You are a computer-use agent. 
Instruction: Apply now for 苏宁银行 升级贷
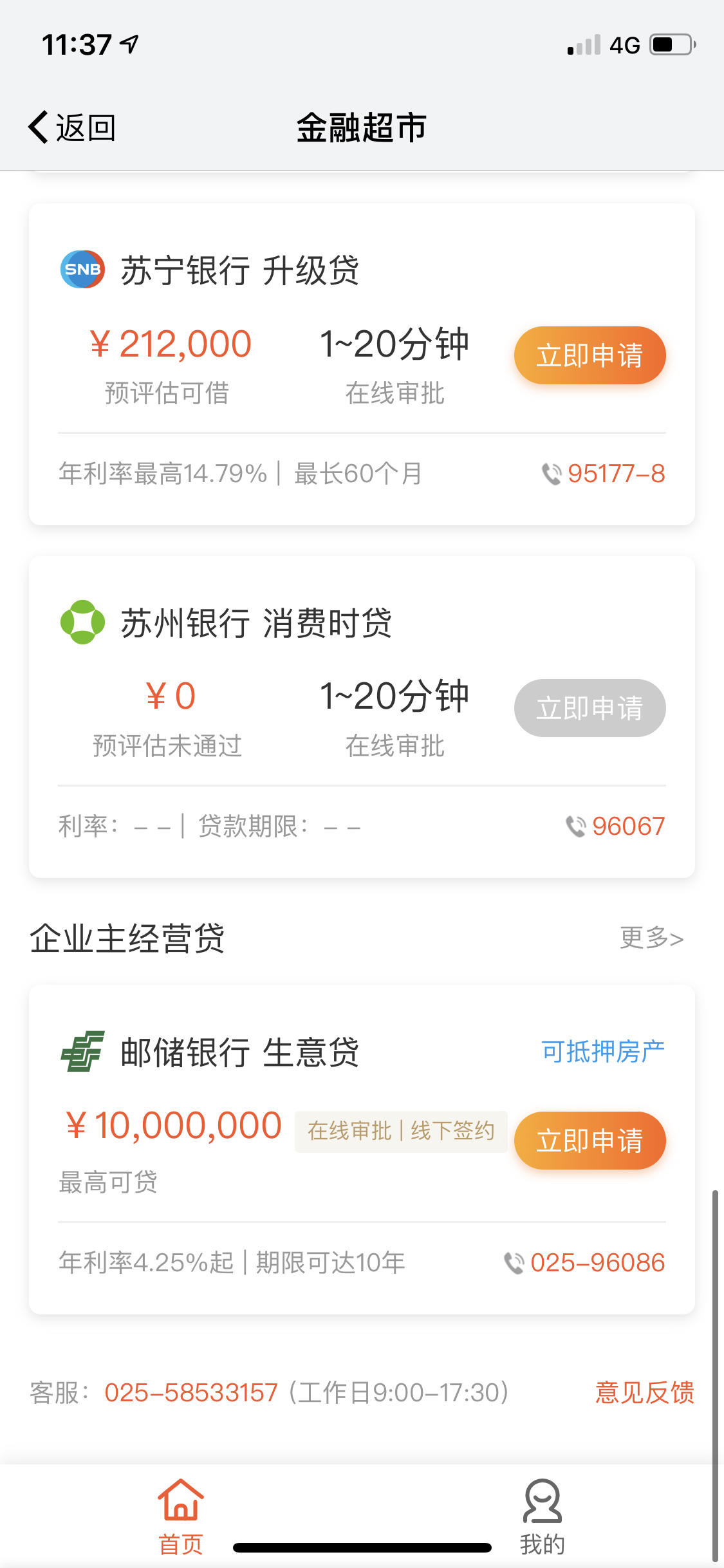(x=589, y=355)
